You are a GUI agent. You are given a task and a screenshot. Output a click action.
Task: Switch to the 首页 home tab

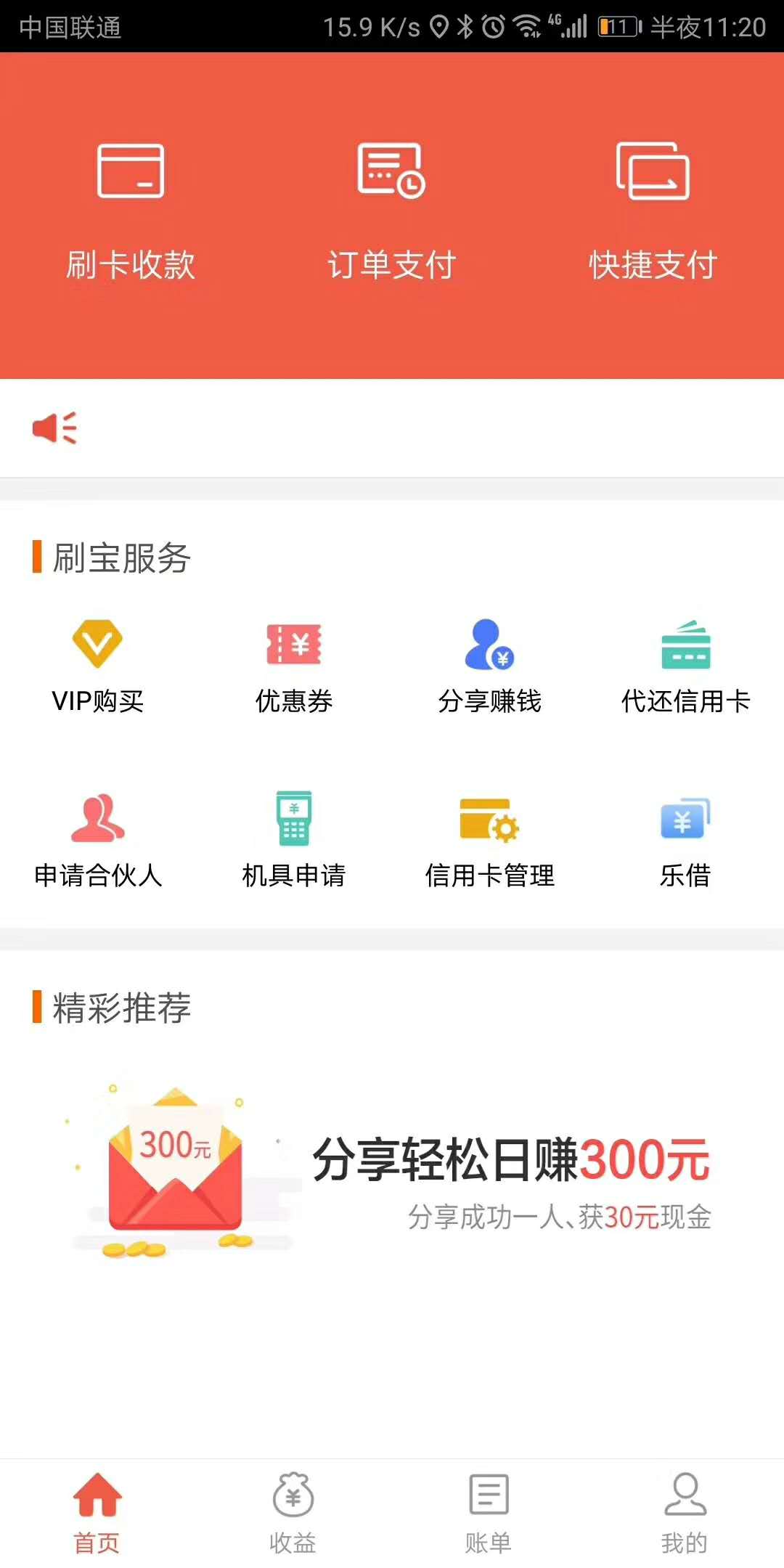(x=97, y=1513)
